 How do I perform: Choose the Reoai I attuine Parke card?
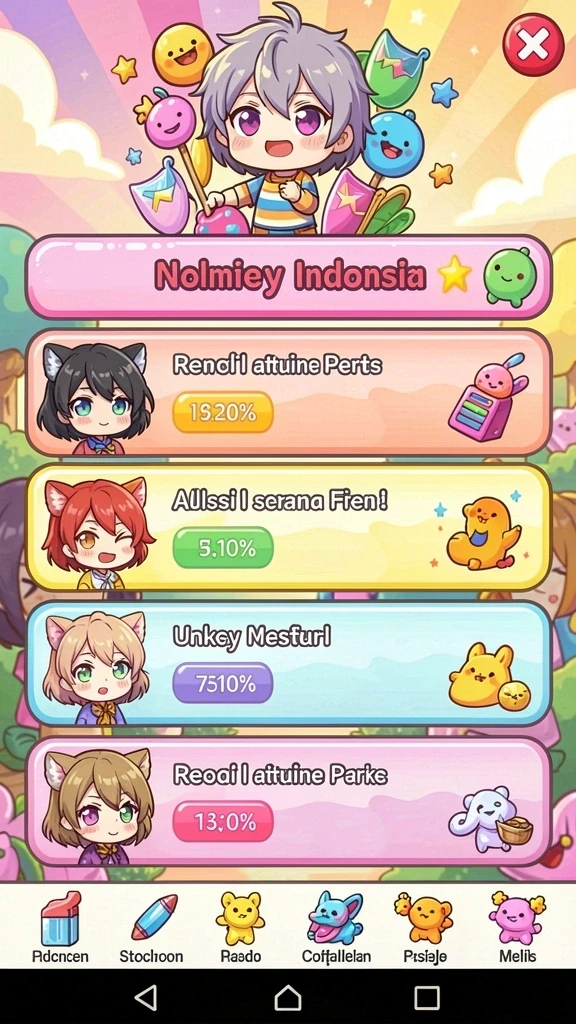[x=288, y=801]
